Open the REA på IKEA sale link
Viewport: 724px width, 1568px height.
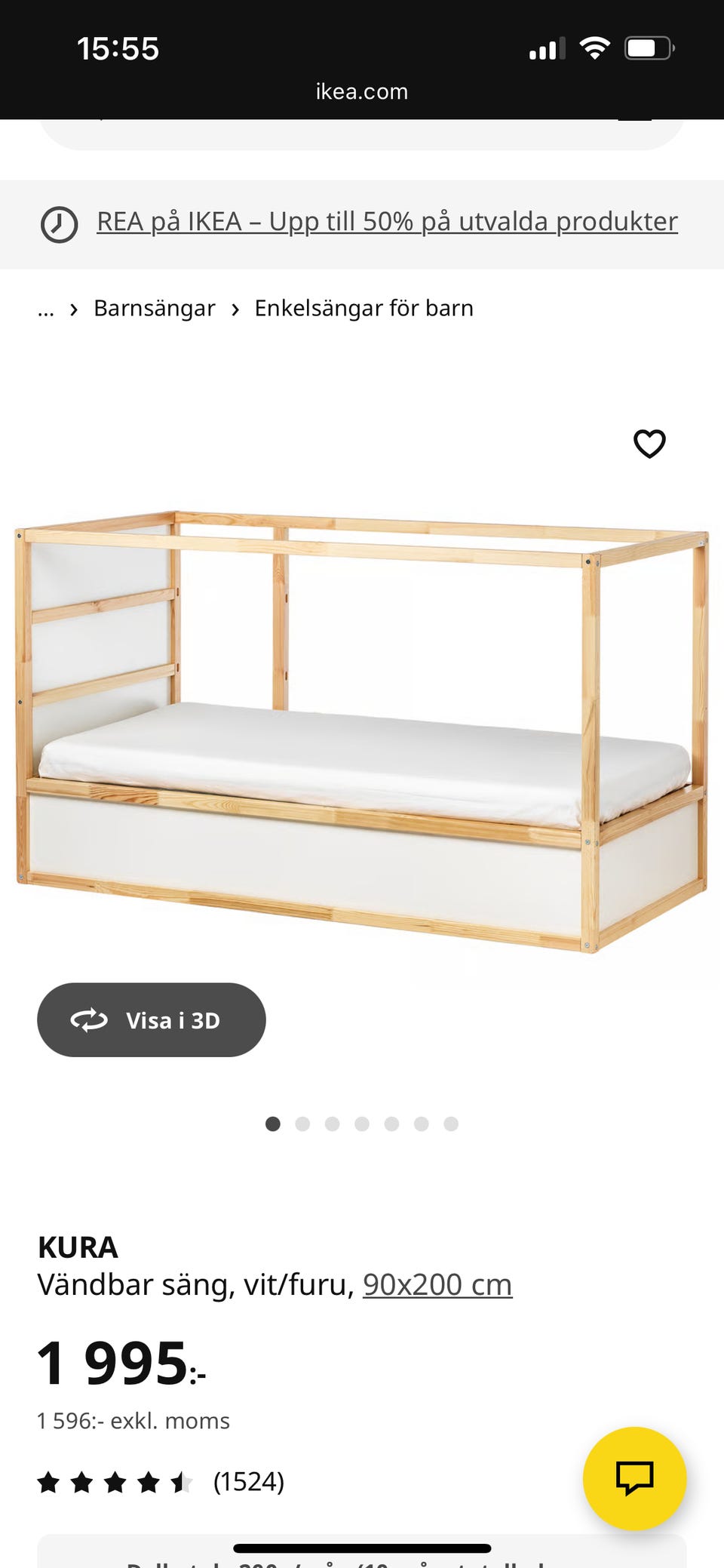click(x=387, y=222)
